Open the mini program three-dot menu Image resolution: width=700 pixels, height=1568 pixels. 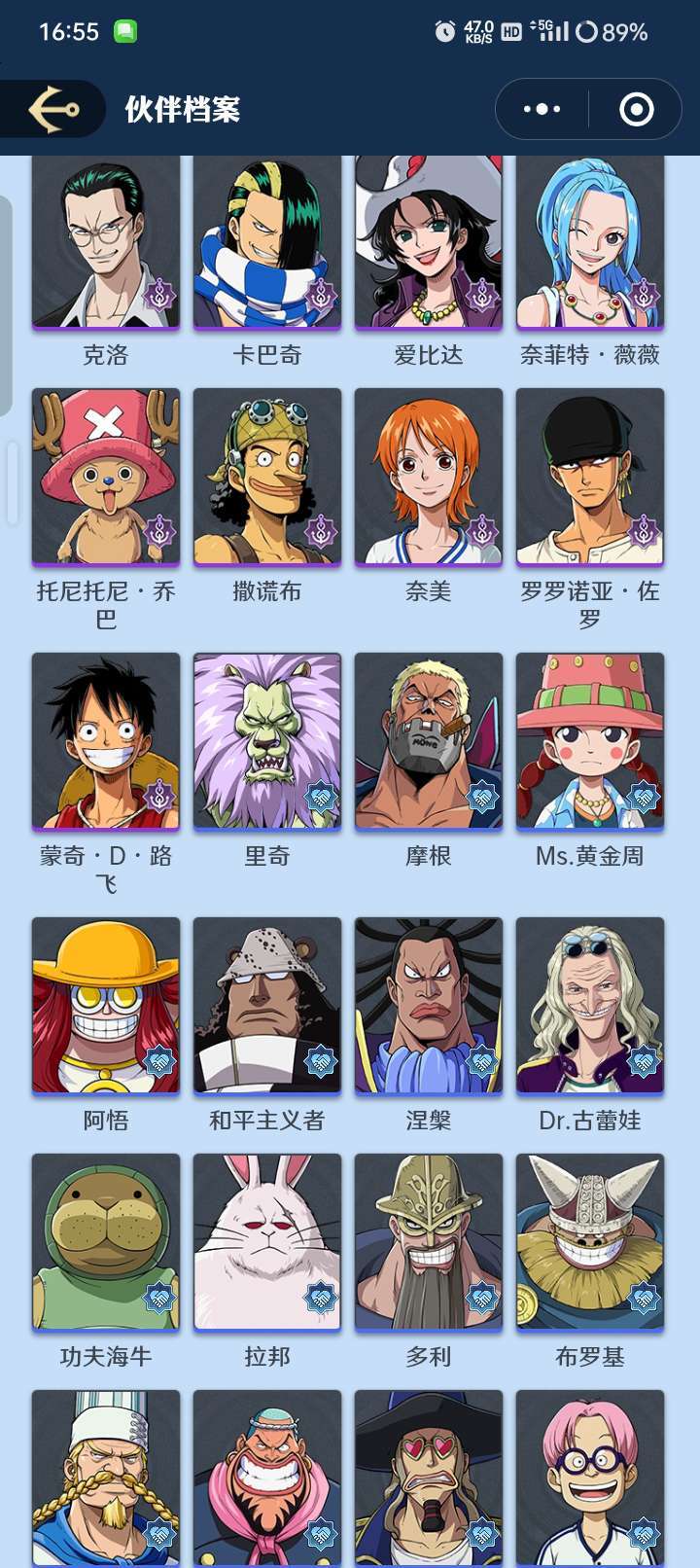pos(542,109)
